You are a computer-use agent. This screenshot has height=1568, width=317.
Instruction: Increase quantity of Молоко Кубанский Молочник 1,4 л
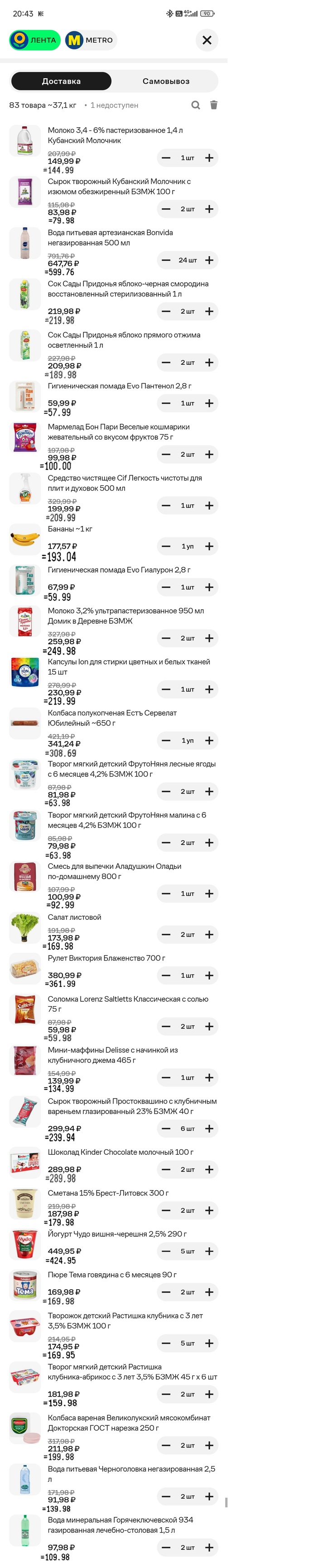click(x=209, y=158)
